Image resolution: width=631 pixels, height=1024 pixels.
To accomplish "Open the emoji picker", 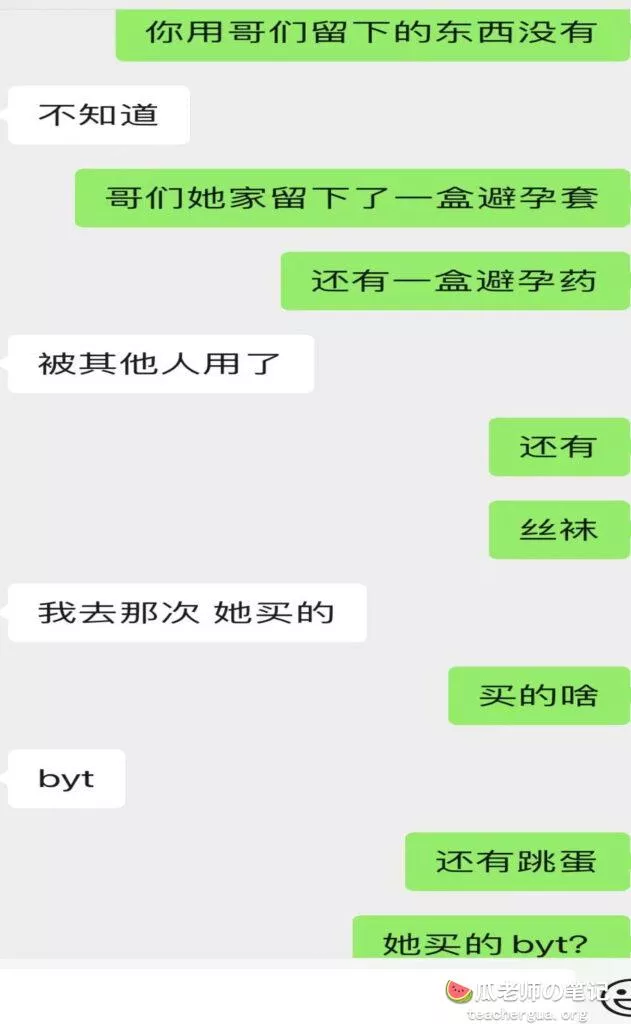I will [x=620, y=992].
